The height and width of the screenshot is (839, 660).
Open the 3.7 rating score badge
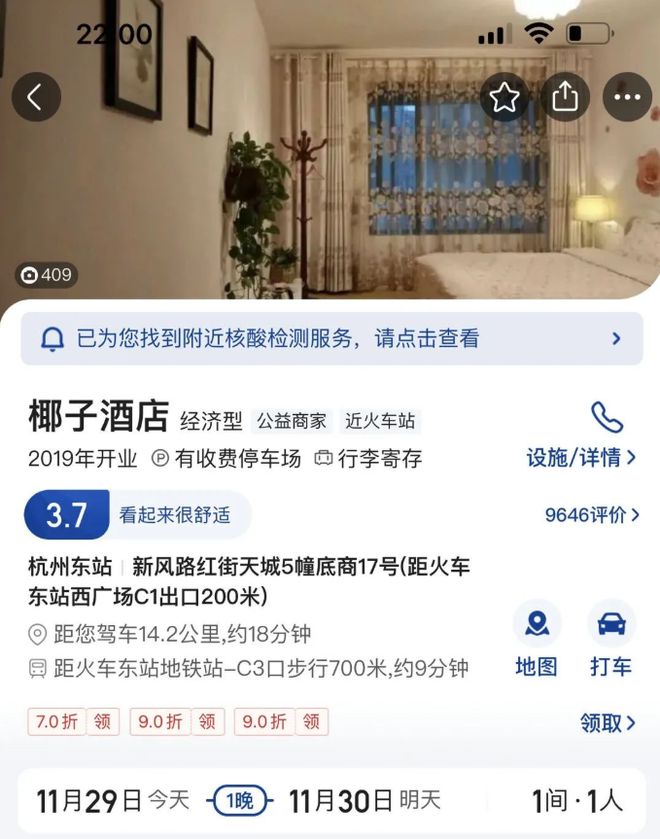pyautogui.click(x=67, y=515)
